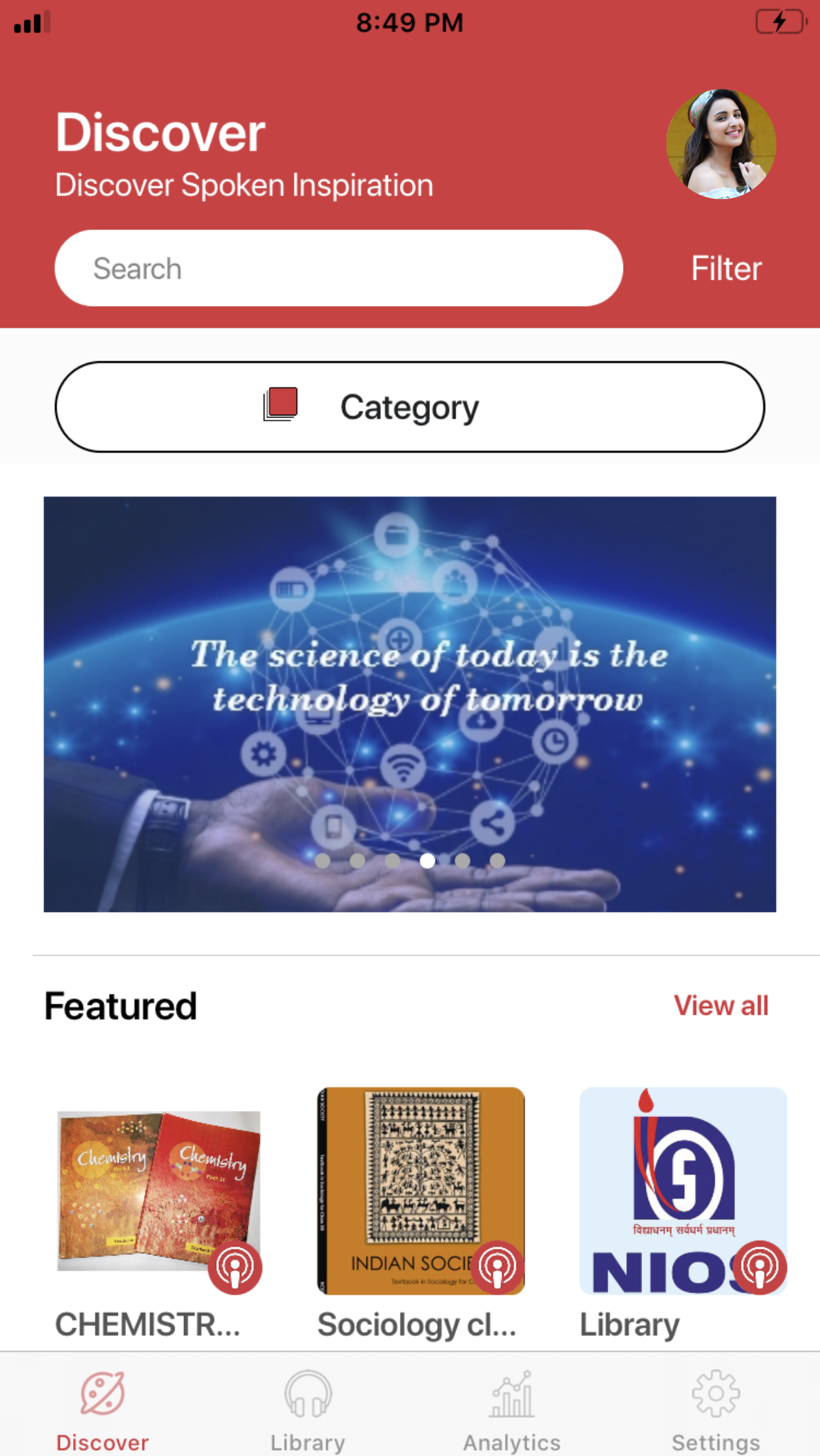The height and width of the screenshot is (1456, 820).
Task: Open the Category selector
Action: pyautogui.click(x=409, y=407)
